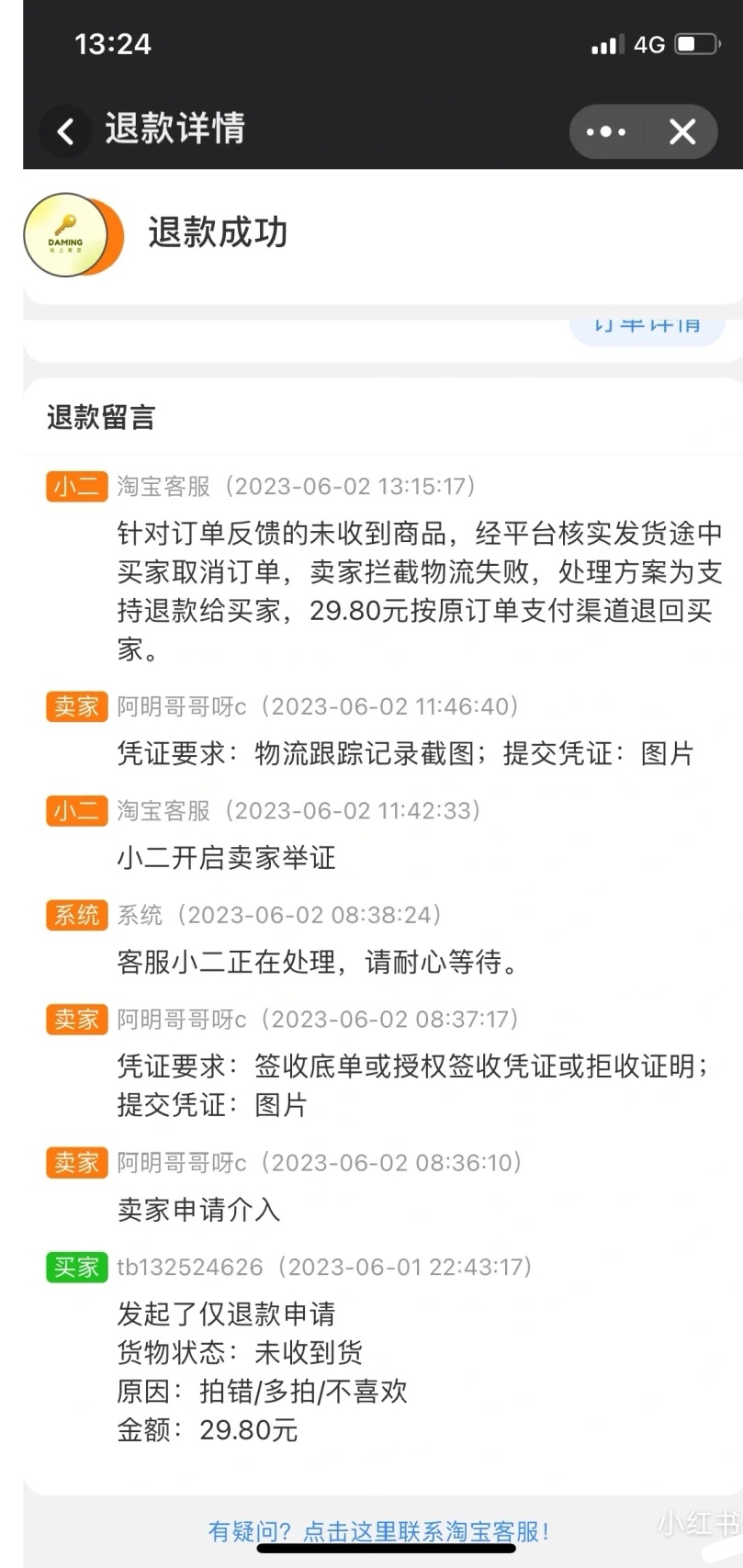Select the orange 小二 badge by Taobao customer service

[x=75, y=486]
